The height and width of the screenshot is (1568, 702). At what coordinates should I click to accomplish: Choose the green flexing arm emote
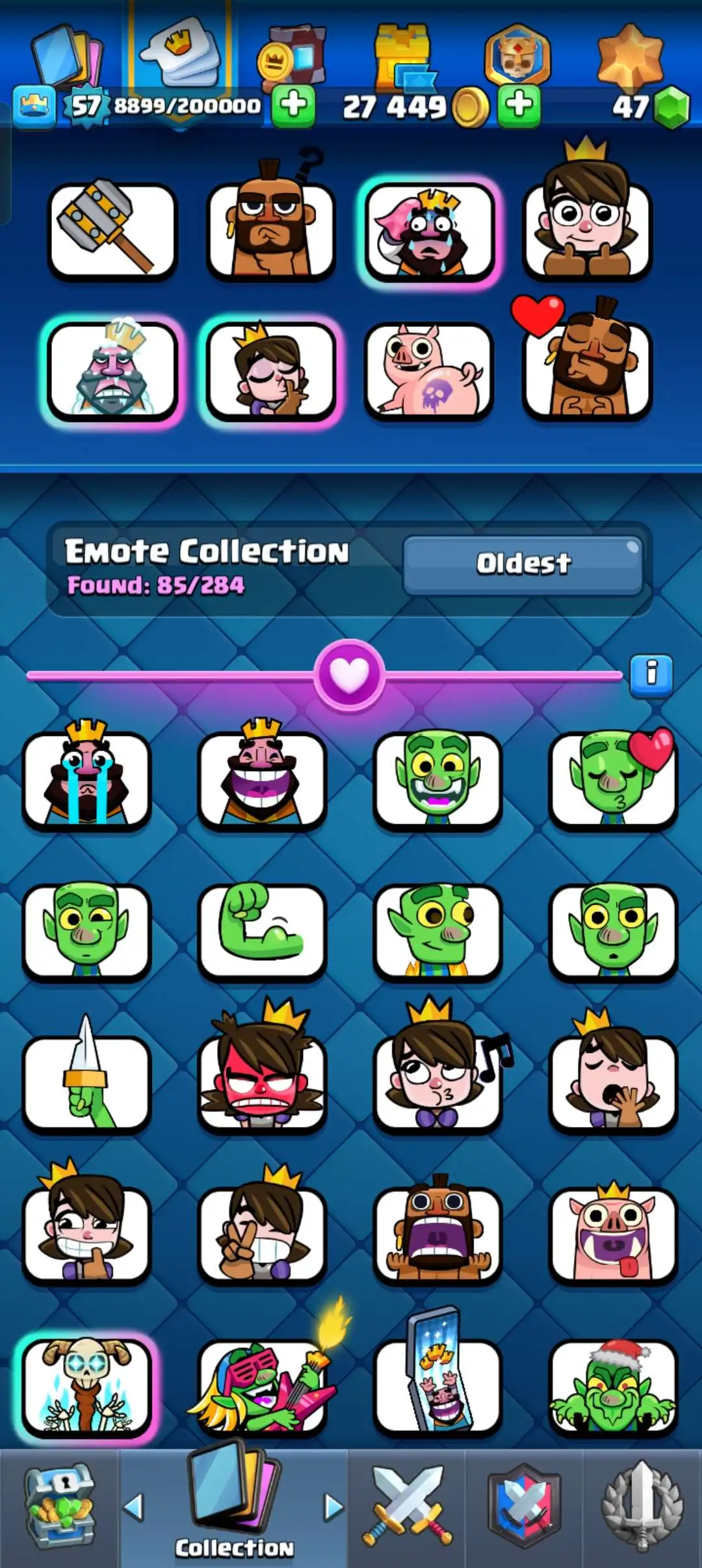262,931
